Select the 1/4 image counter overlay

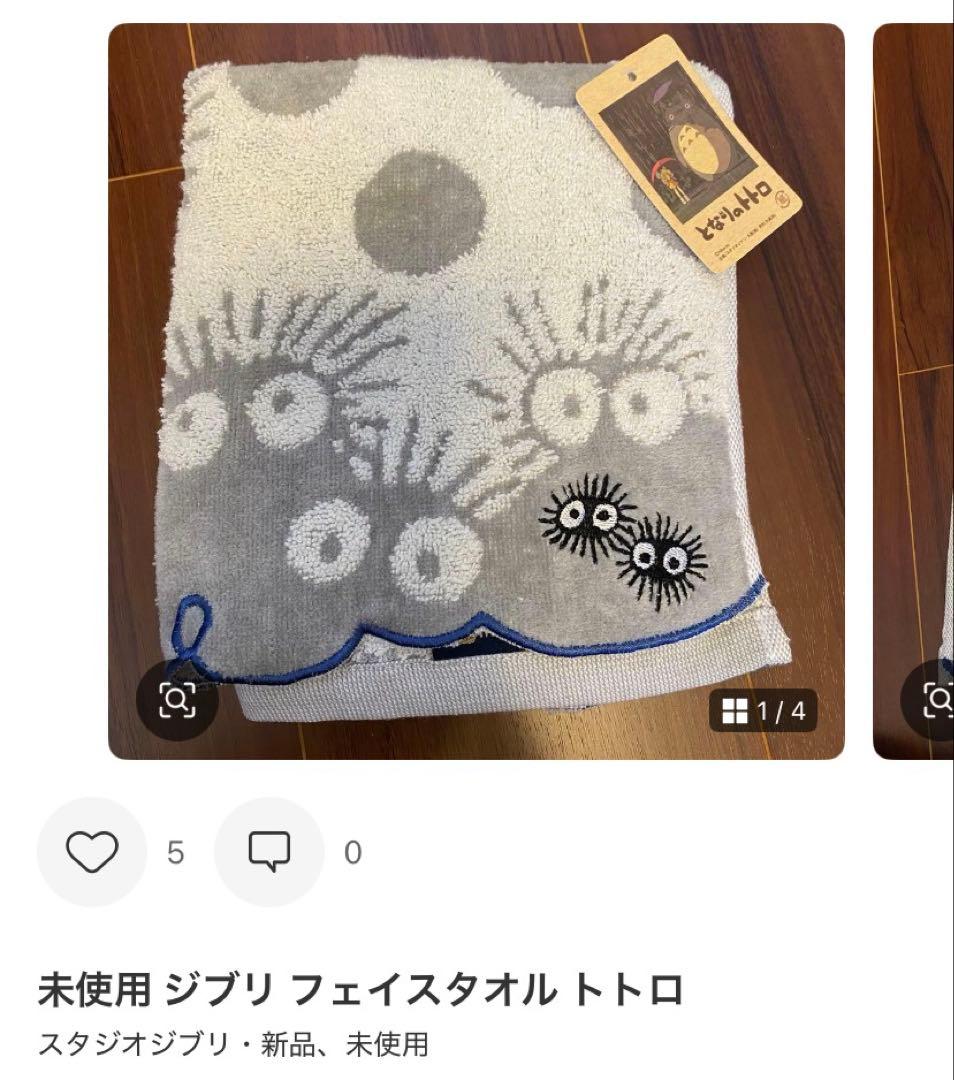(x=780, y=712)
